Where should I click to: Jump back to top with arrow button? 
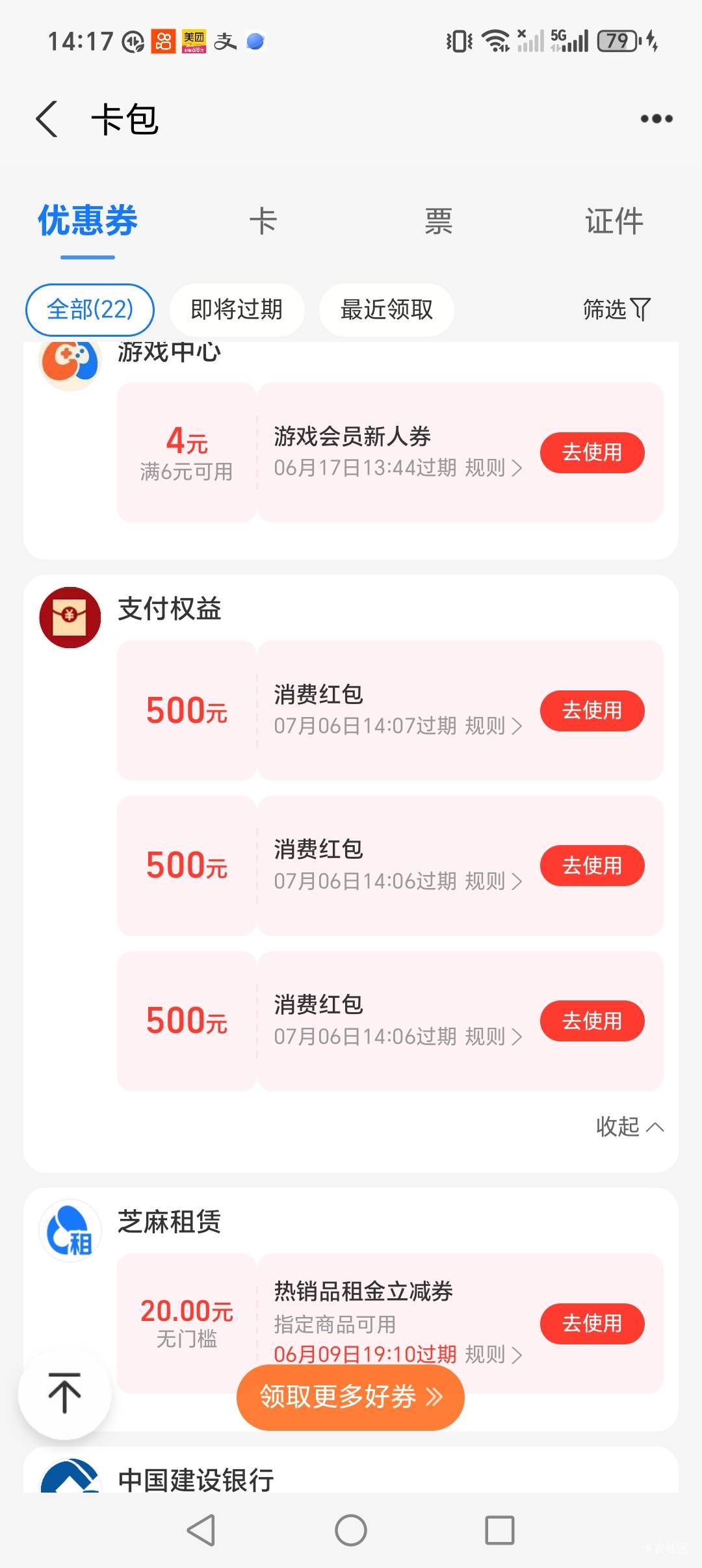(x=64, y=1392)
